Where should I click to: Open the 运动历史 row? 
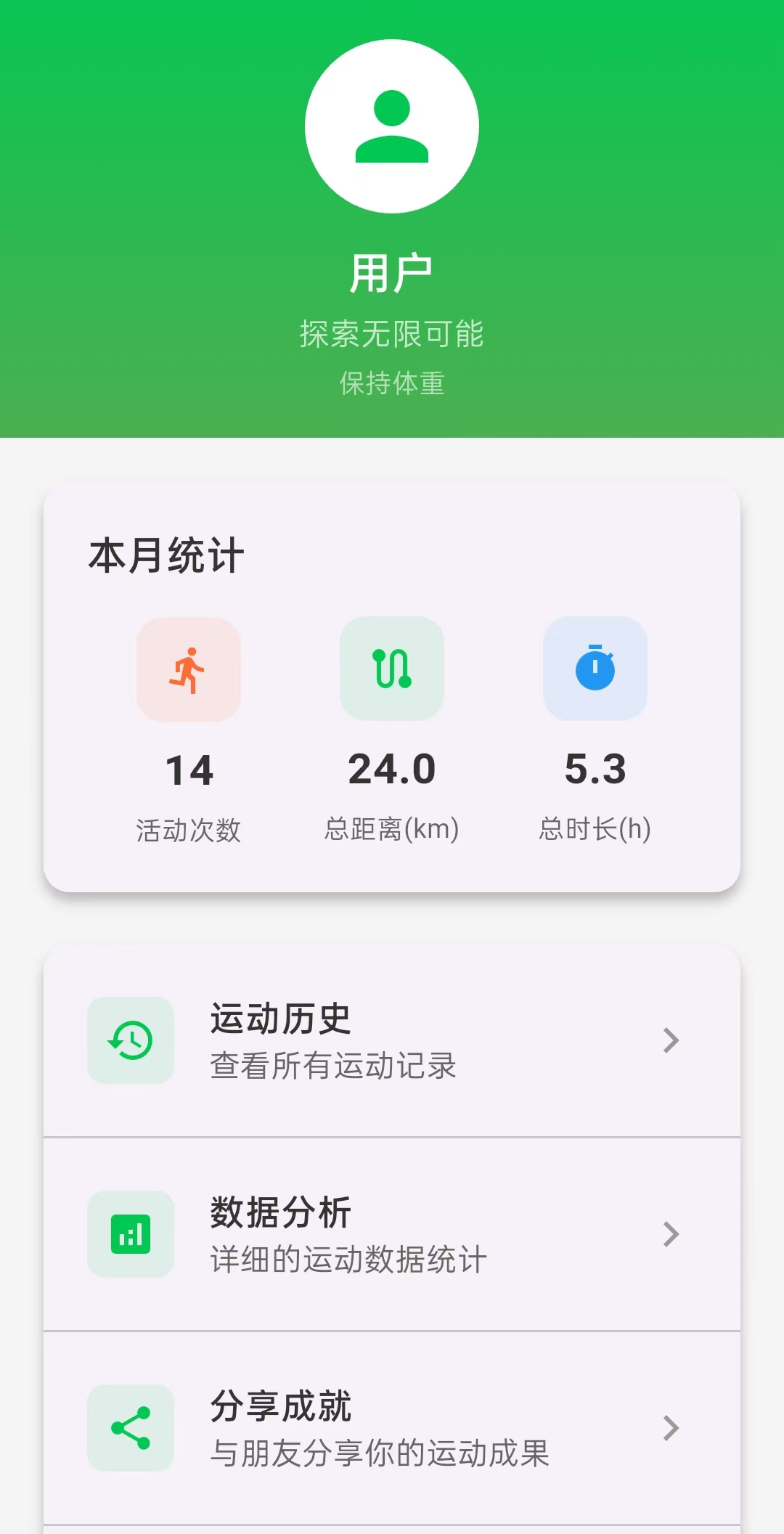click(392, 1040)
